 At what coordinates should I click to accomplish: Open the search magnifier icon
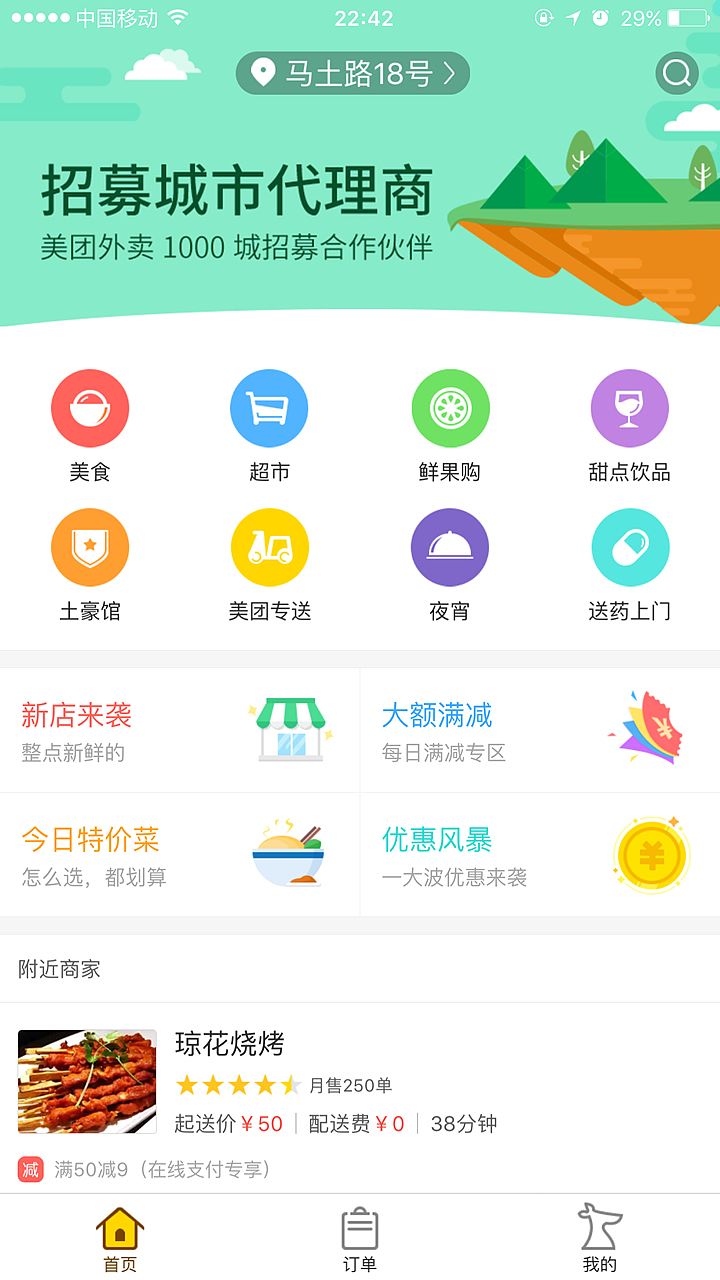coord(677,73)
